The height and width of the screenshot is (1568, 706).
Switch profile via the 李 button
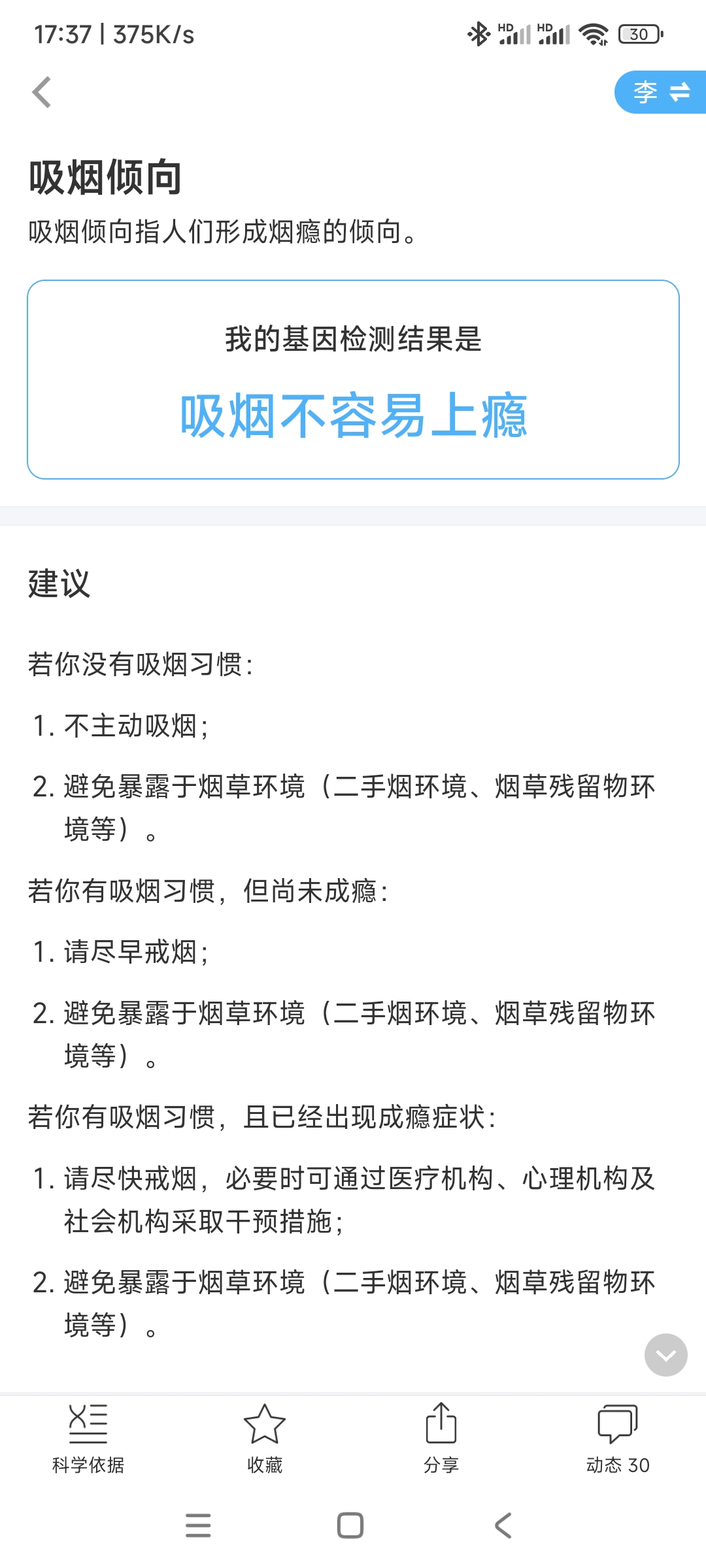click(660, 92)
